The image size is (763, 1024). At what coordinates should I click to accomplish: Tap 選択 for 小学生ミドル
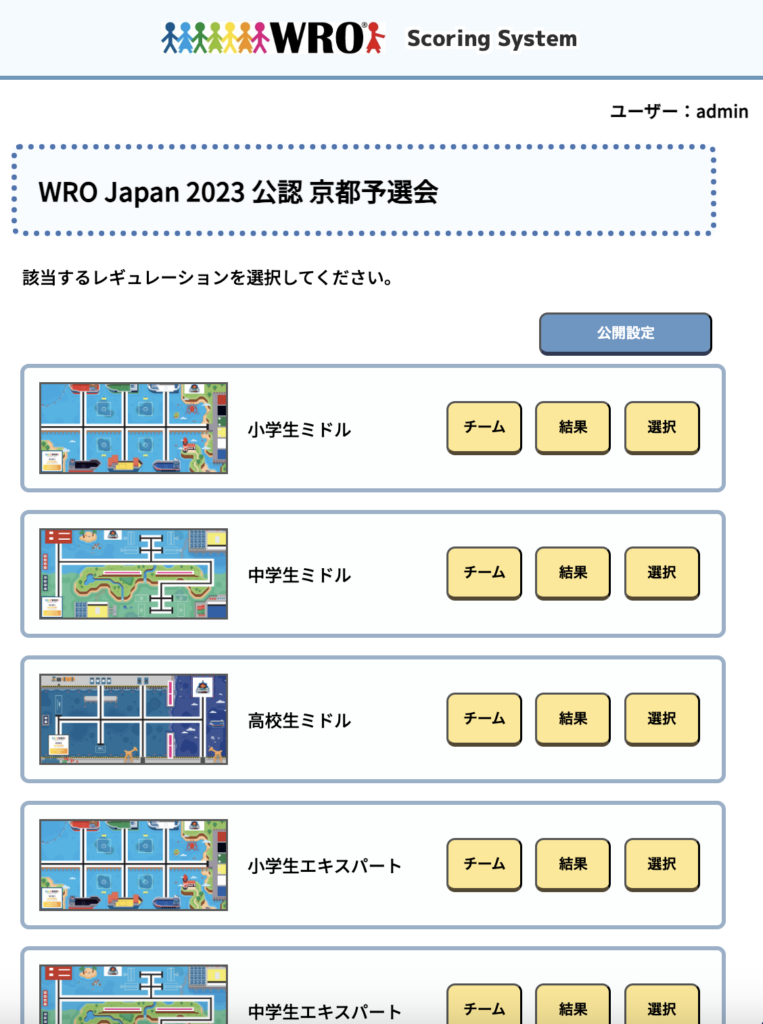tap(662, 427)
